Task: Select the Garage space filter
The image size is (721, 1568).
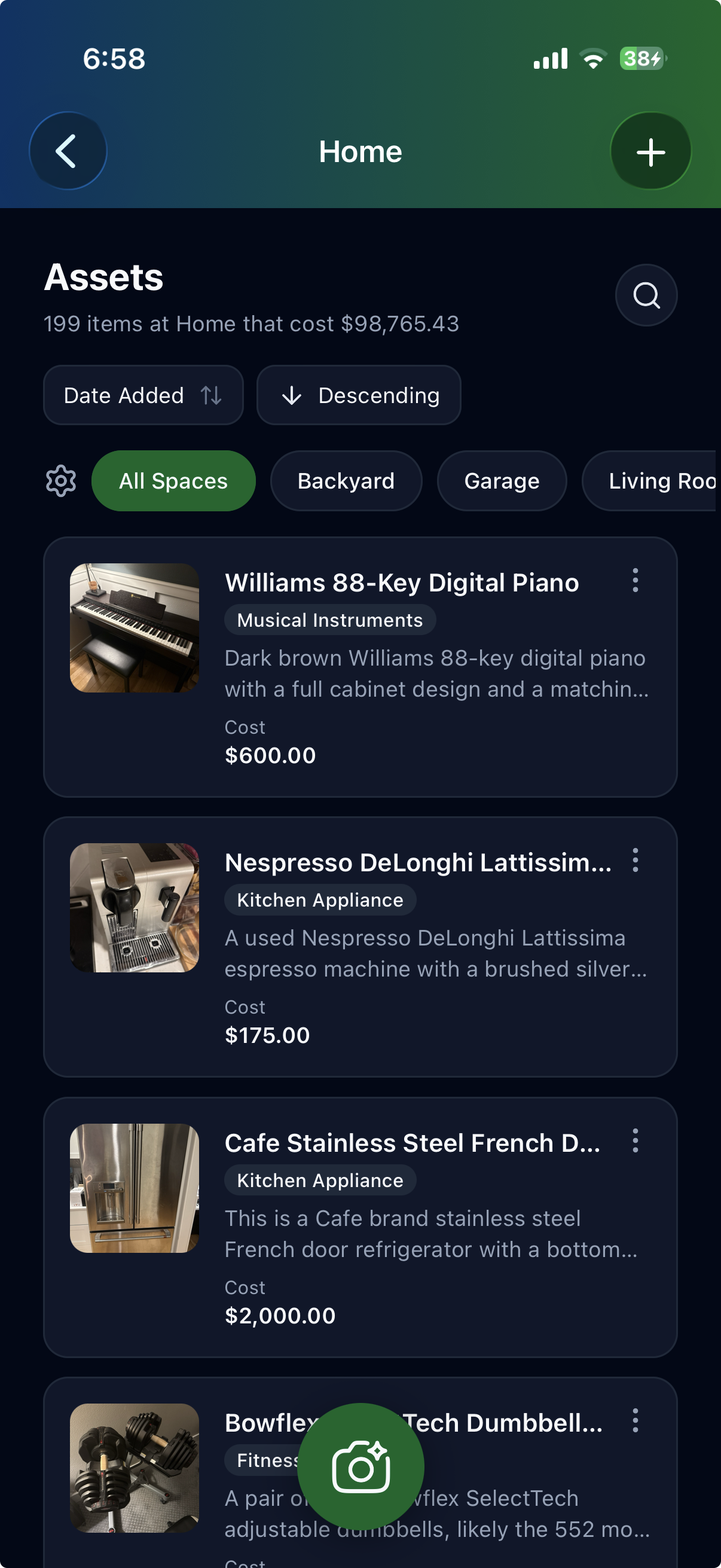Action: 502,481
